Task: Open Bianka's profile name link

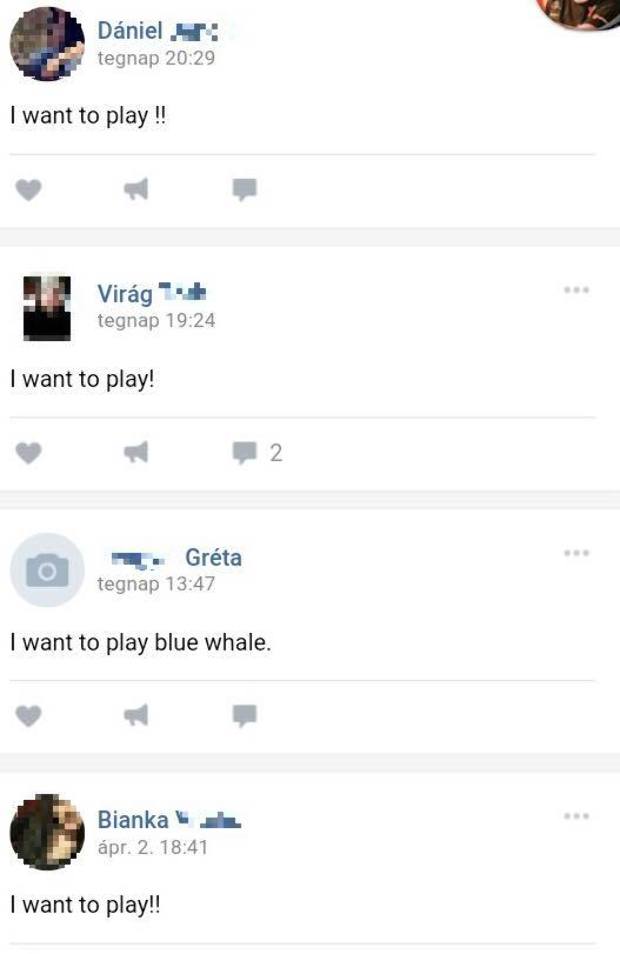Action: [133, 820]
